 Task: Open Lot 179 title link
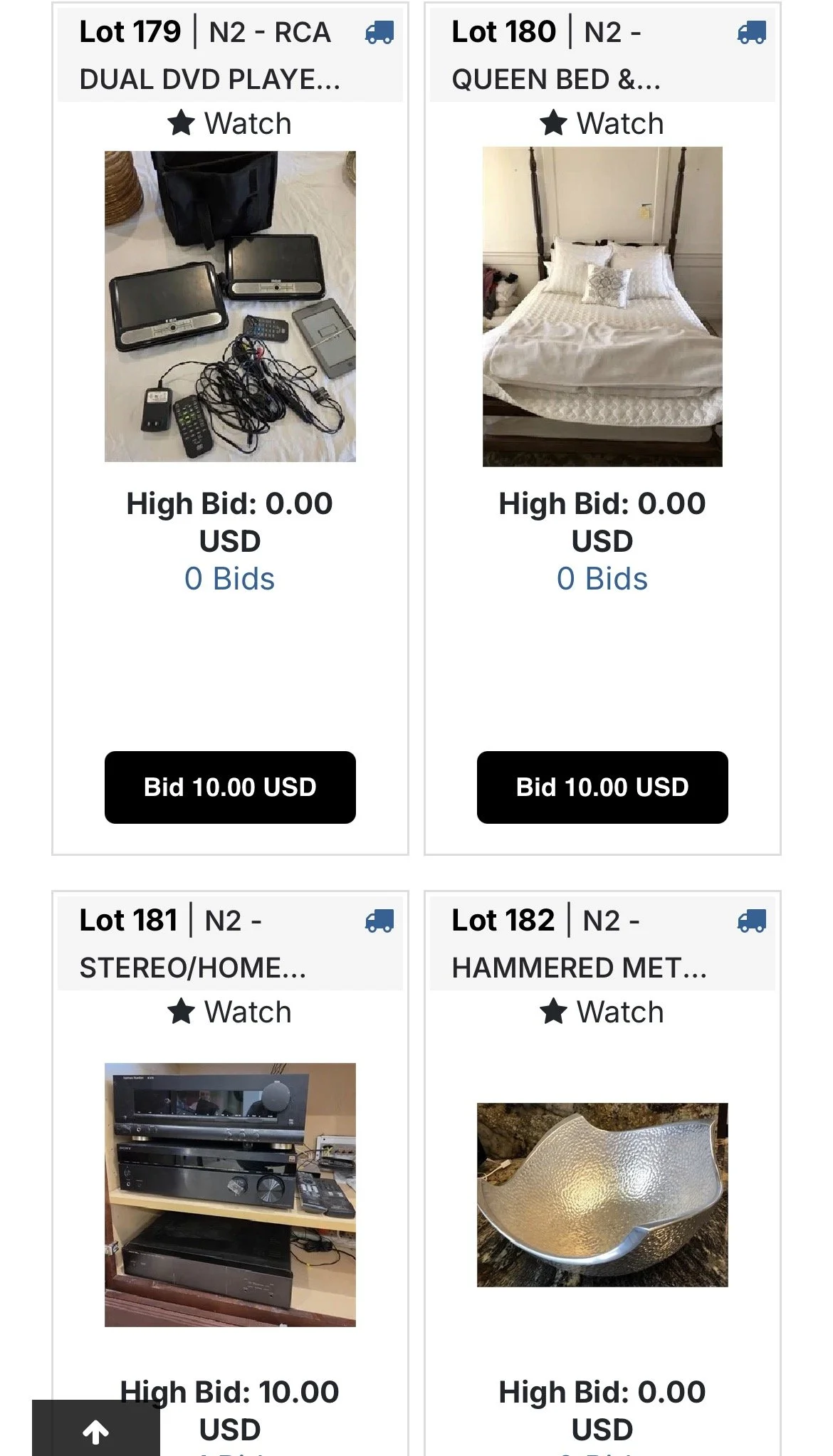click(211, 56)
